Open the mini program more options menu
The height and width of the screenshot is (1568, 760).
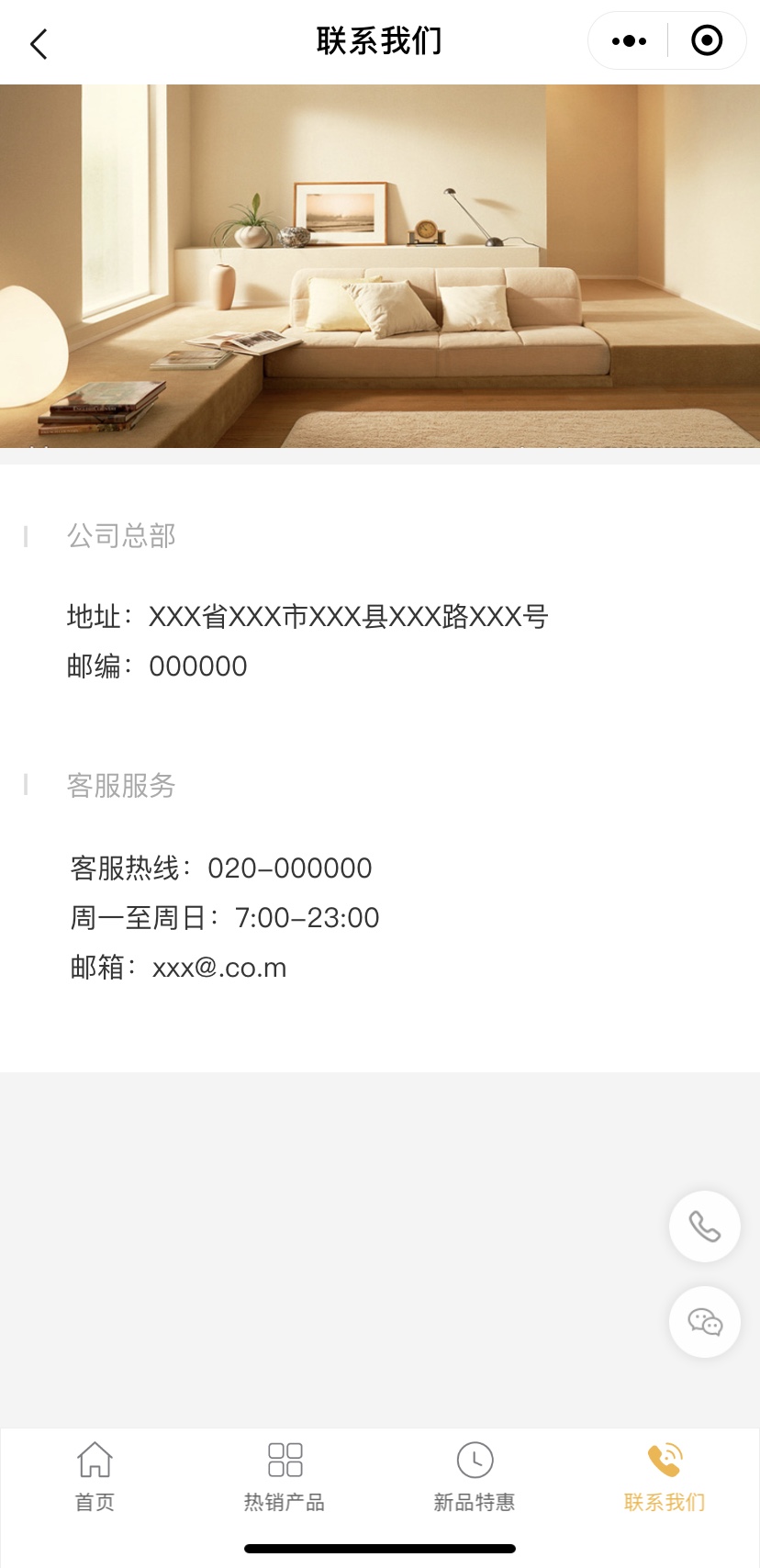(x=629, y=41)
